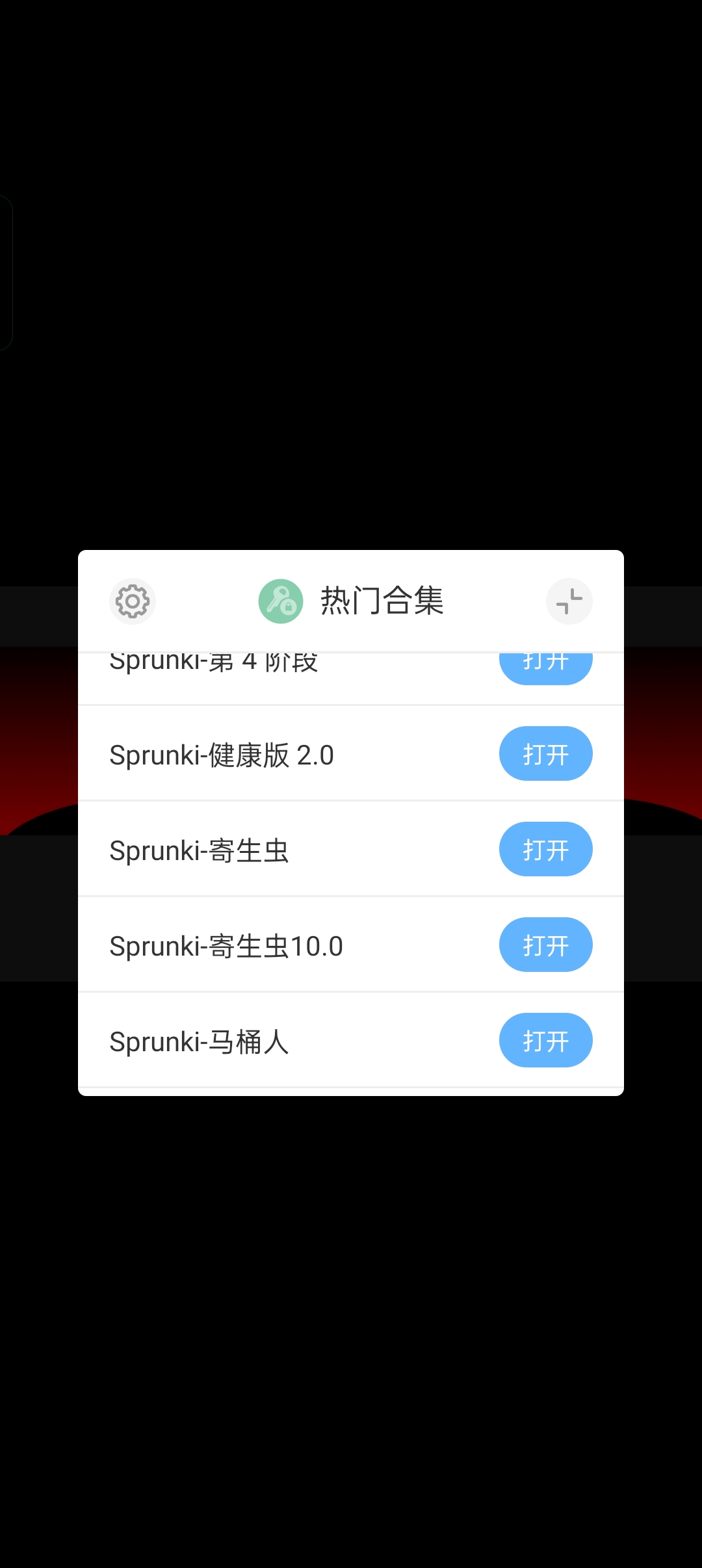
Task: Open Sprunki-寄生虫10.0 via its blue button
Action: click(x=546, y=945)
